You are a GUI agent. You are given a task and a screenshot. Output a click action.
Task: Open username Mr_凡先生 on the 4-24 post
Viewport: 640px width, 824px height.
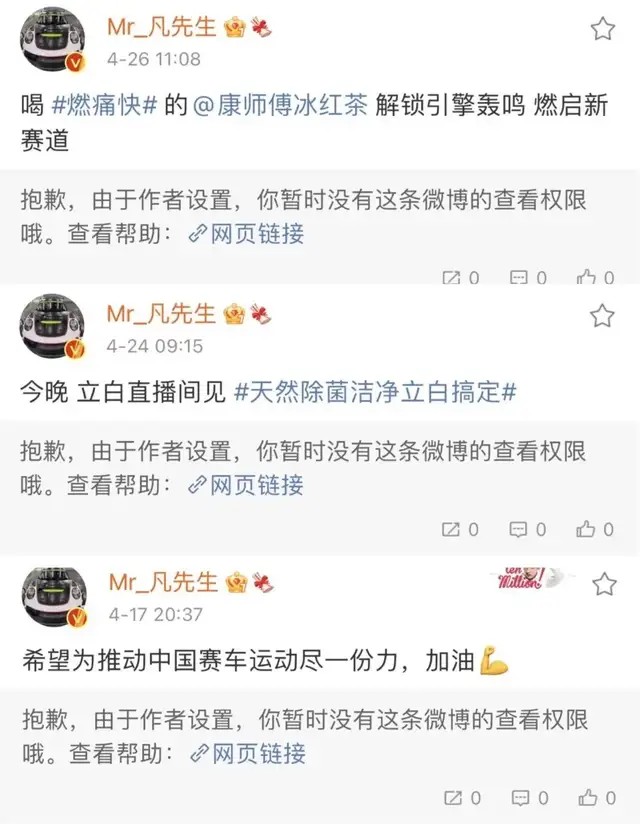coord(161,314)
